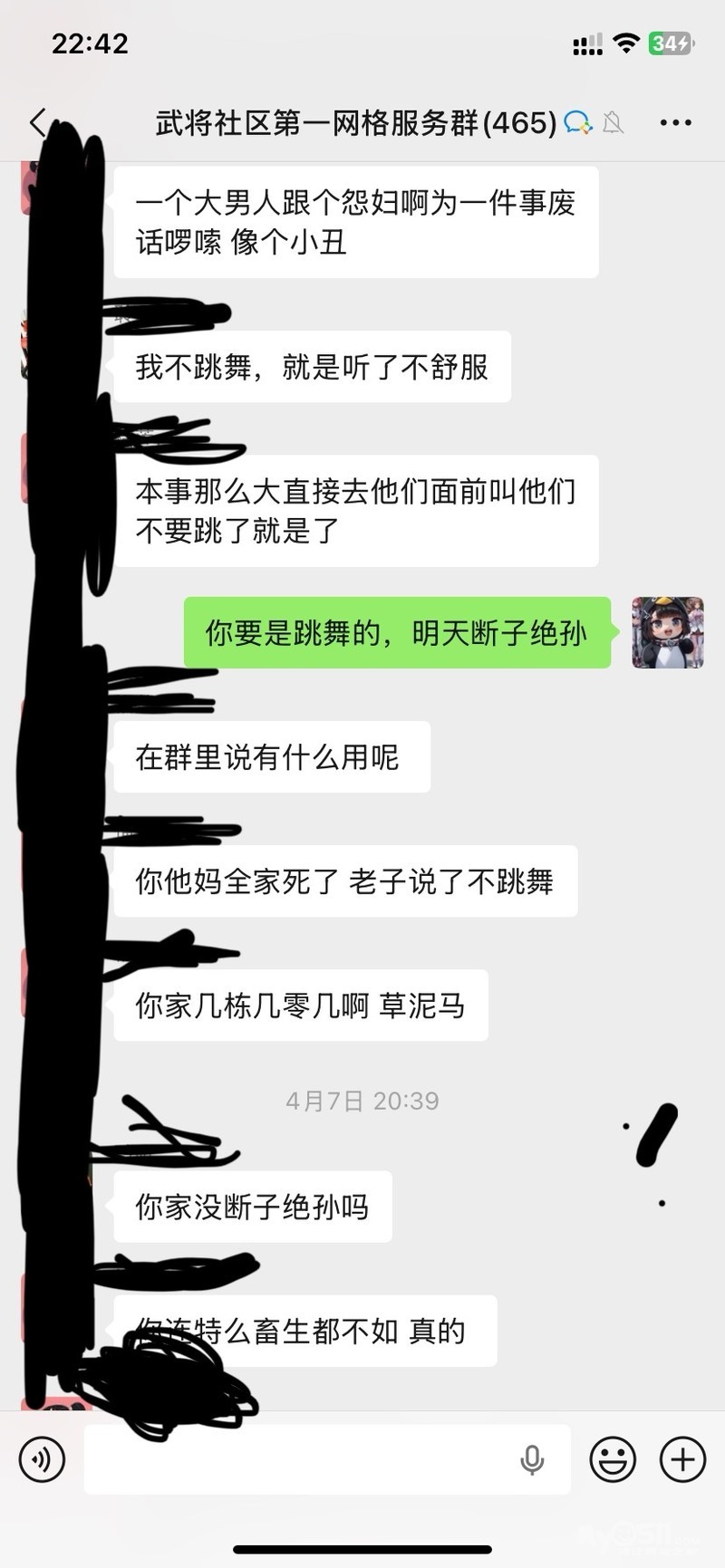
Task: Open my penguin avatar profile
Action: [x=667, y=632]
